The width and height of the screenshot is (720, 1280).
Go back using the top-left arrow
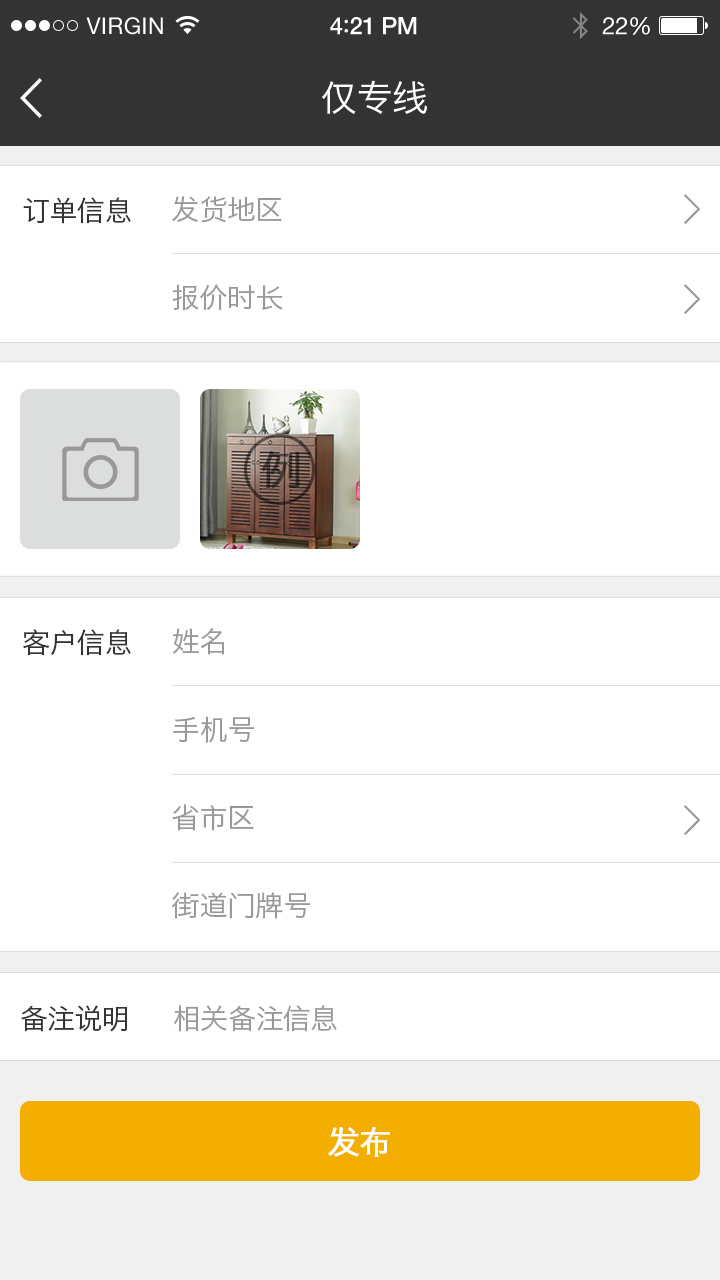[32, 98]
